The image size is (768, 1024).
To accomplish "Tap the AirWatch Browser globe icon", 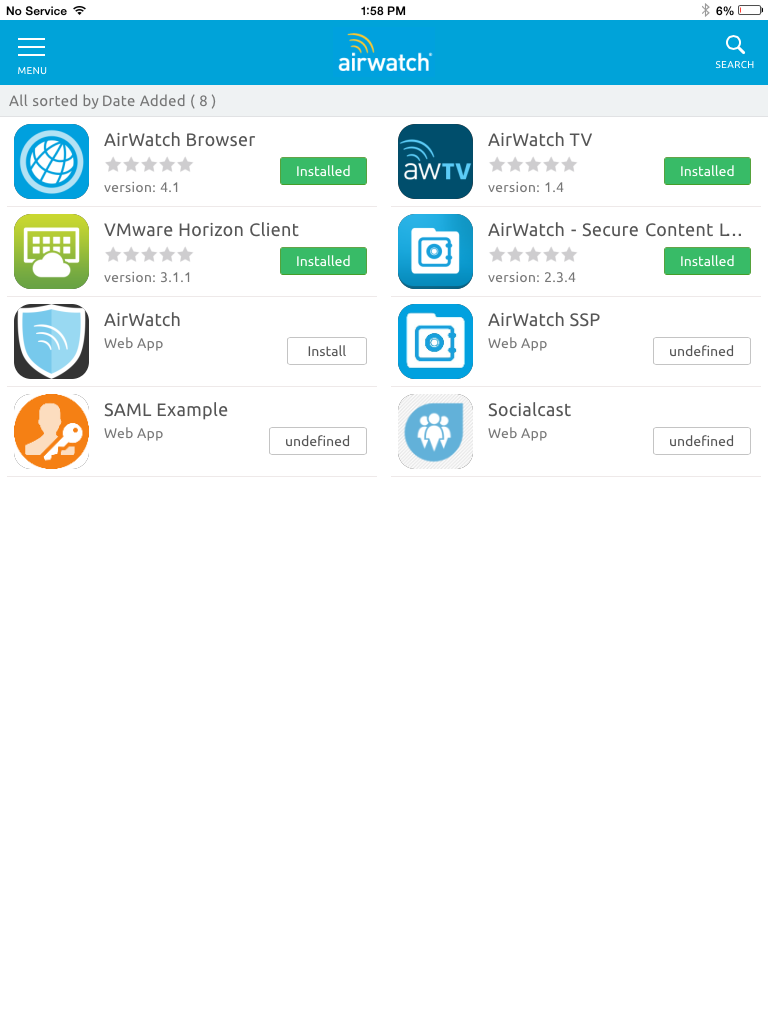I will (51, 161).
